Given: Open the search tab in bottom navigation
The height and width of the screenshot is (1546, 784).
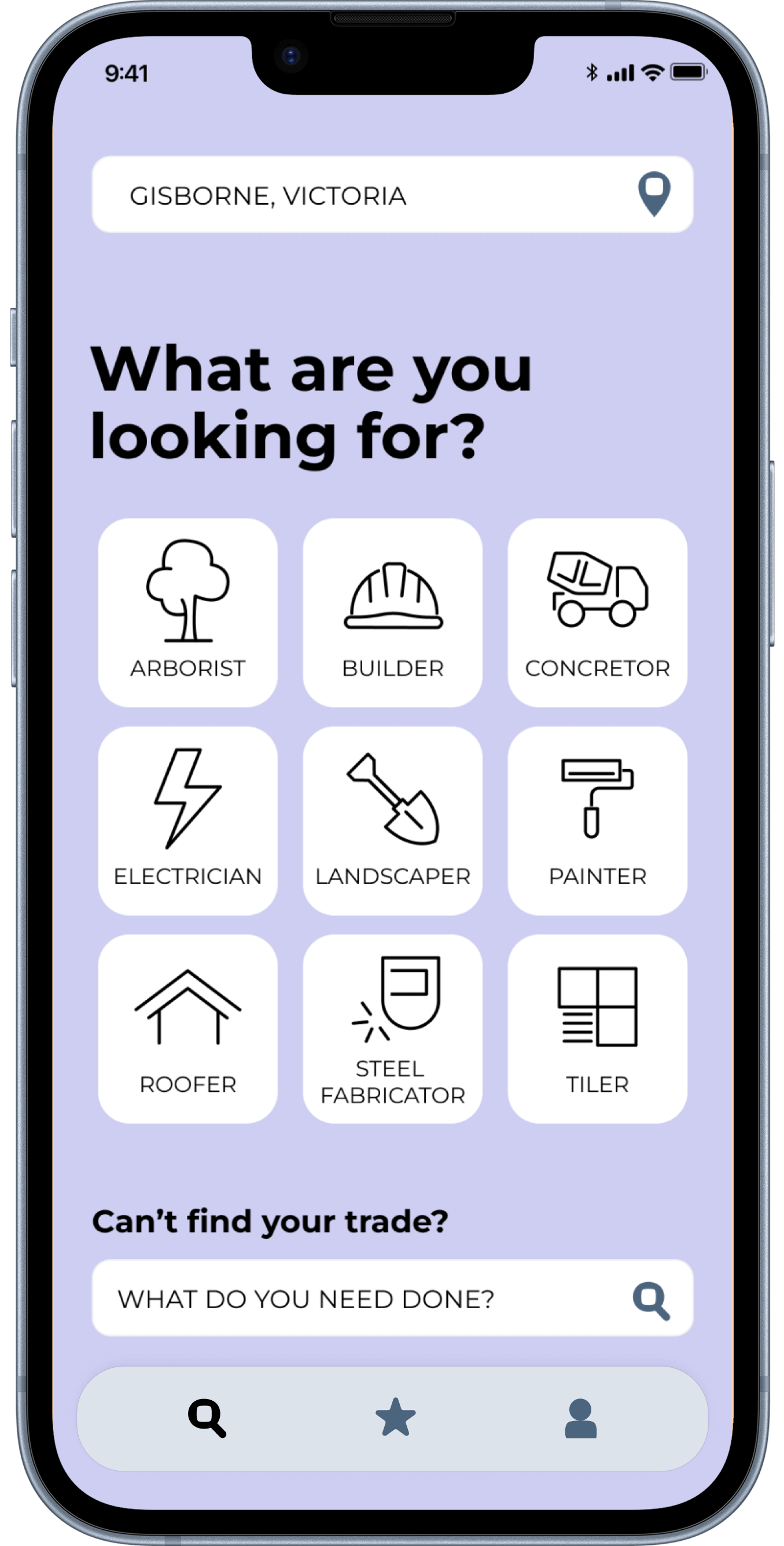Looking at the screenshot, I should [208, 1419].
